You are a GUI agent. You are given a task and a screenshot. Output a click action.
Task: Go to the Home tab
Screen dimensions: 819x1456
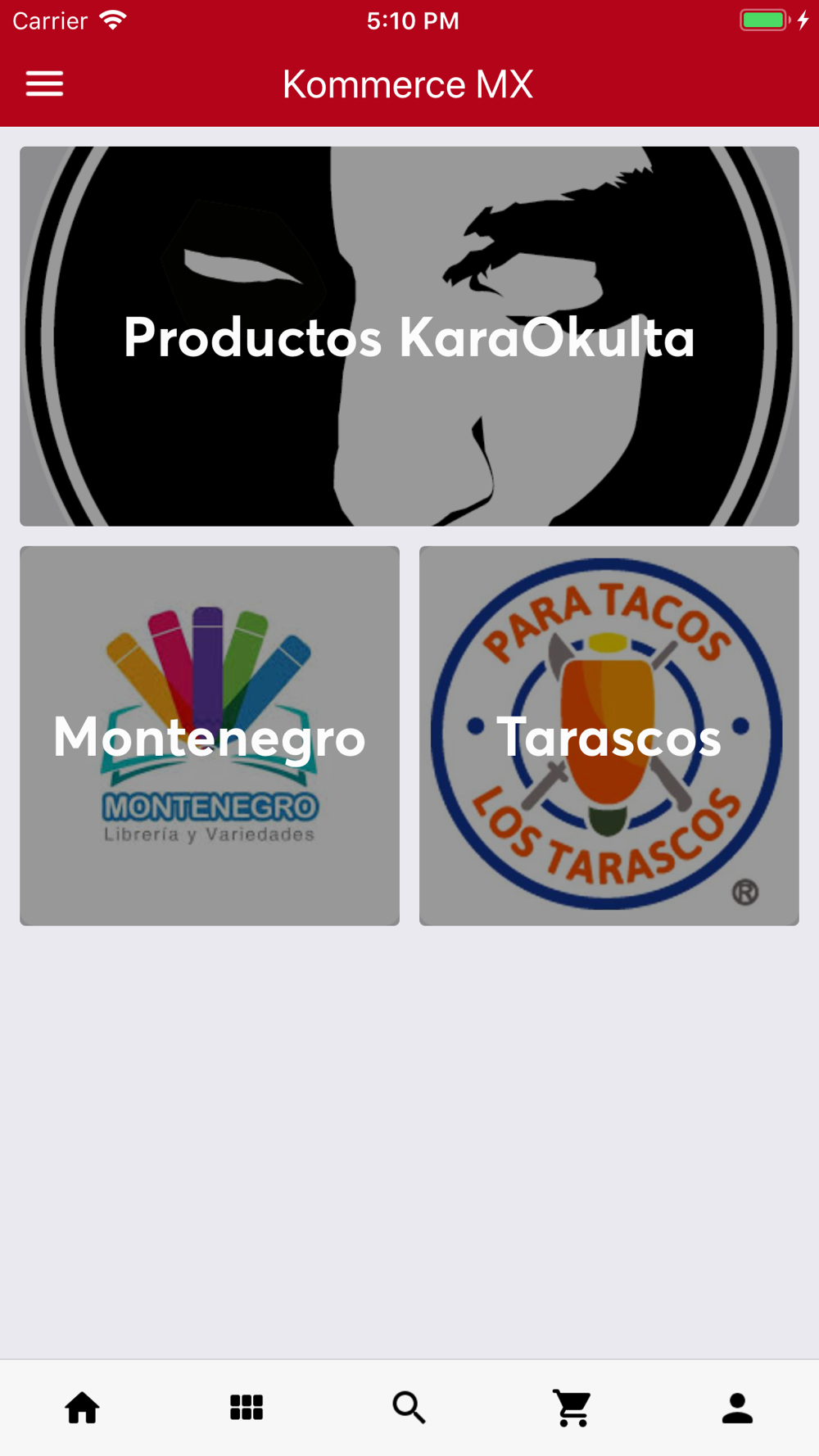click(x=82, y=1408)
